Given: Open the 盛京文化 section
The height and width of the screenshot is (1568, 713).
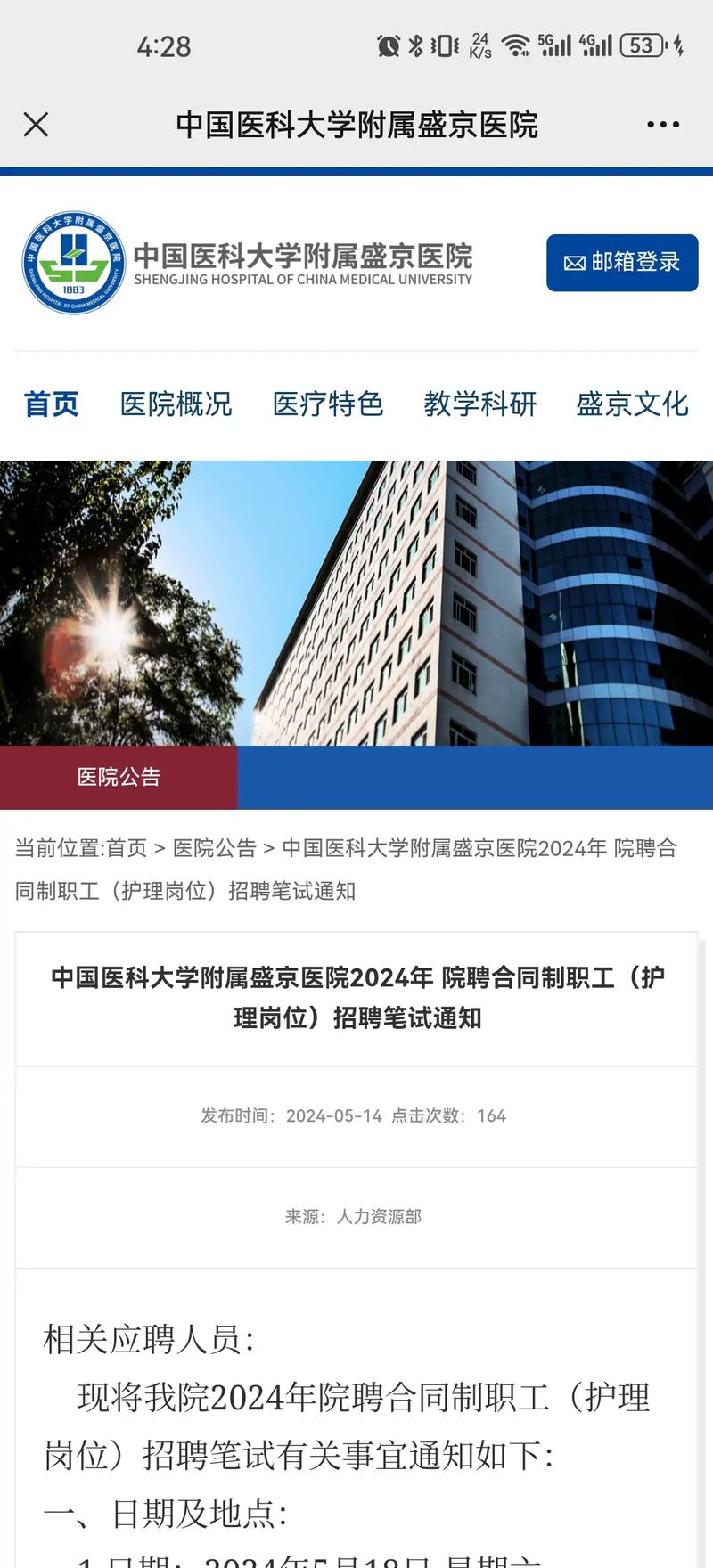Looking at the screenshot, I should tap(632, 405).
